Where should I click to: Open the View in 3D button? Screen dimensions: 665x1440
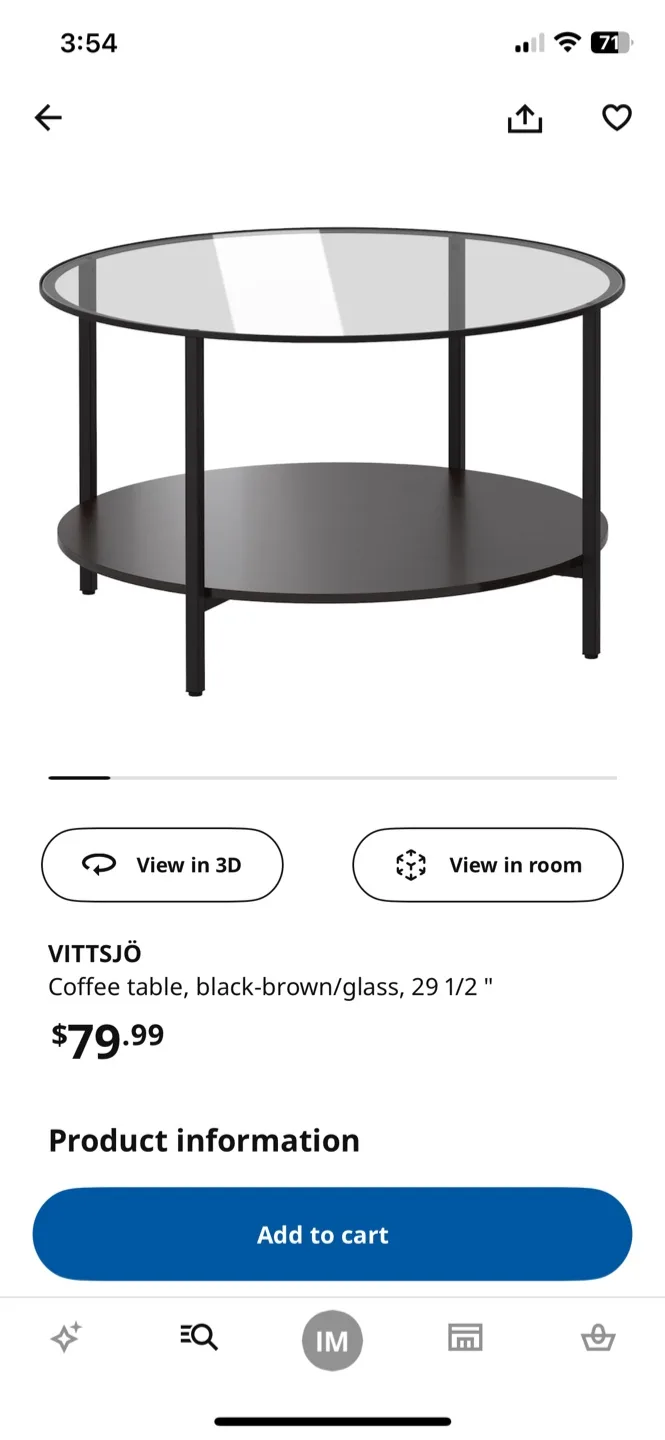tap(162, 865)
